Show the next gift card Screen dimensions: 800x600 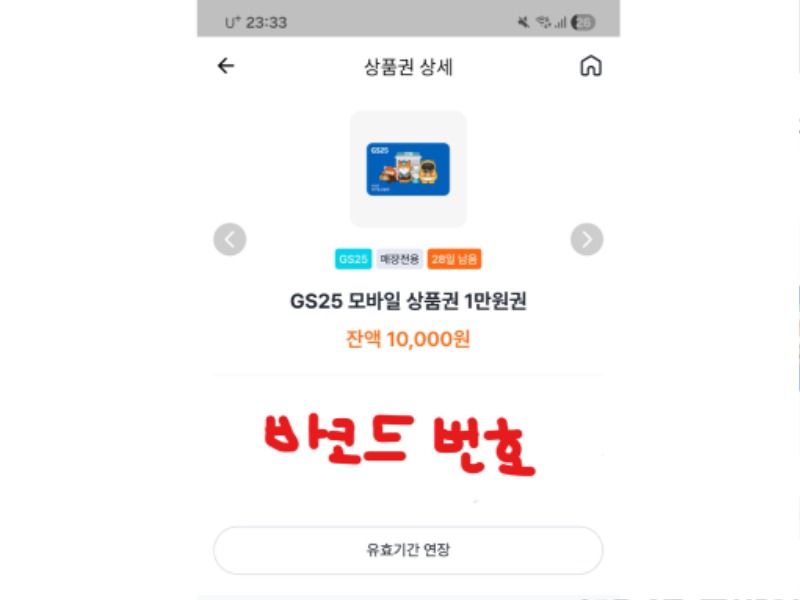[586, 239]
